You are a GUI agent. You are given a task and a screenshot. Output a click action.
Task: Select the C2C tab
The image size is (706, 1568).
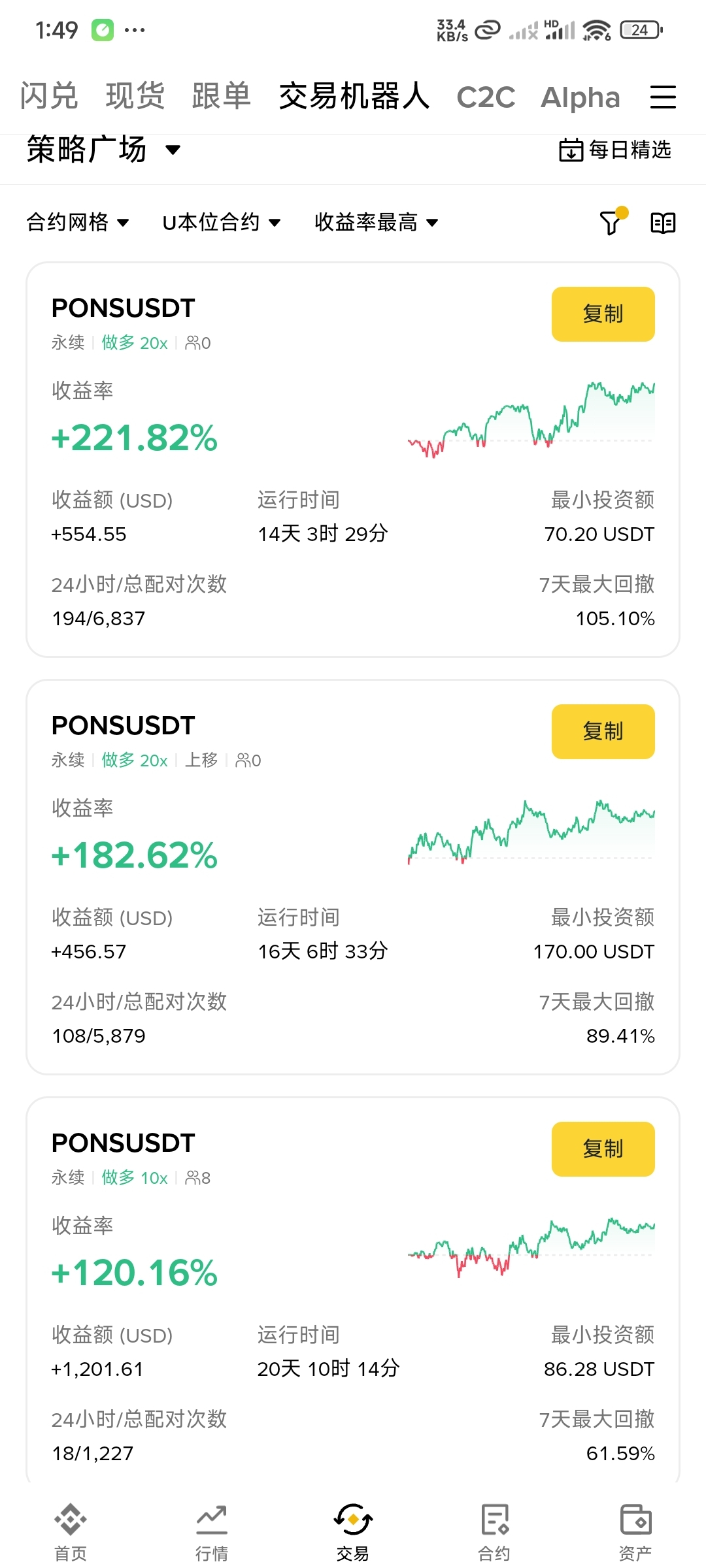[x=486, y=97]
